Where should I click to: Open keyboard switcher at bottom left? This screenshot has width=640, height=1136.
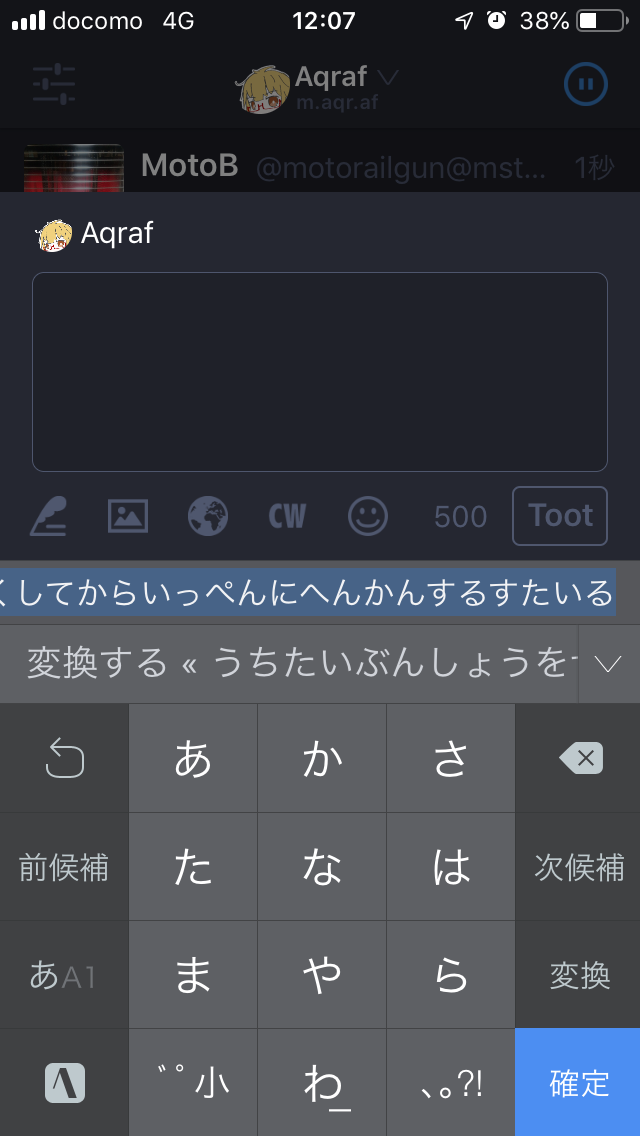[x=64, y=1082]
